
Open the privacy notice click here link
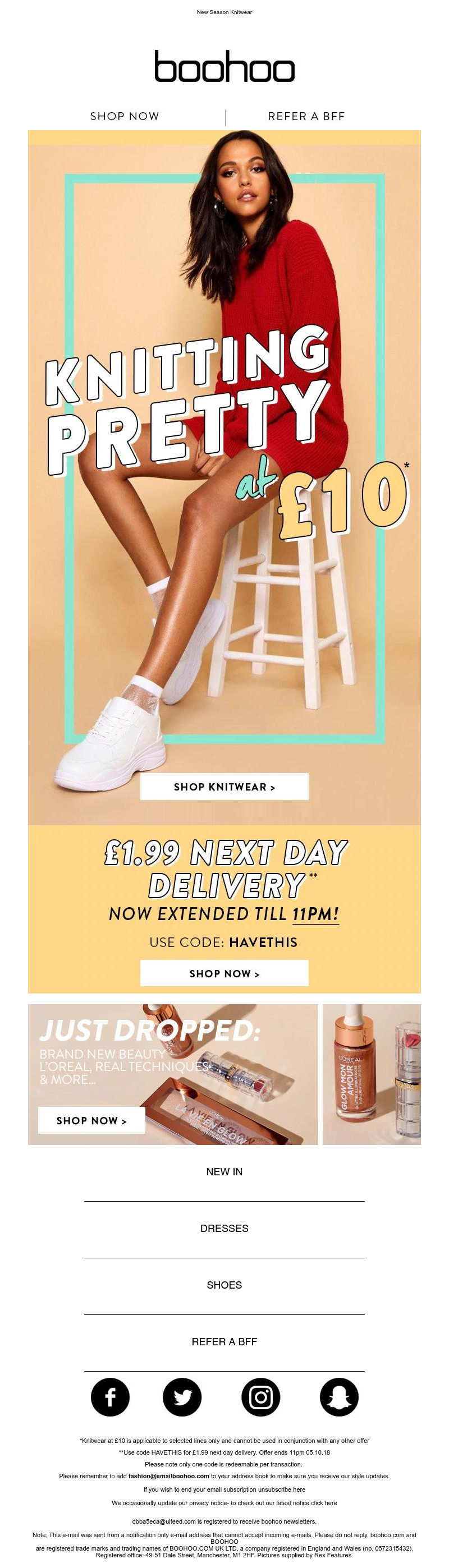point(323,1503)
